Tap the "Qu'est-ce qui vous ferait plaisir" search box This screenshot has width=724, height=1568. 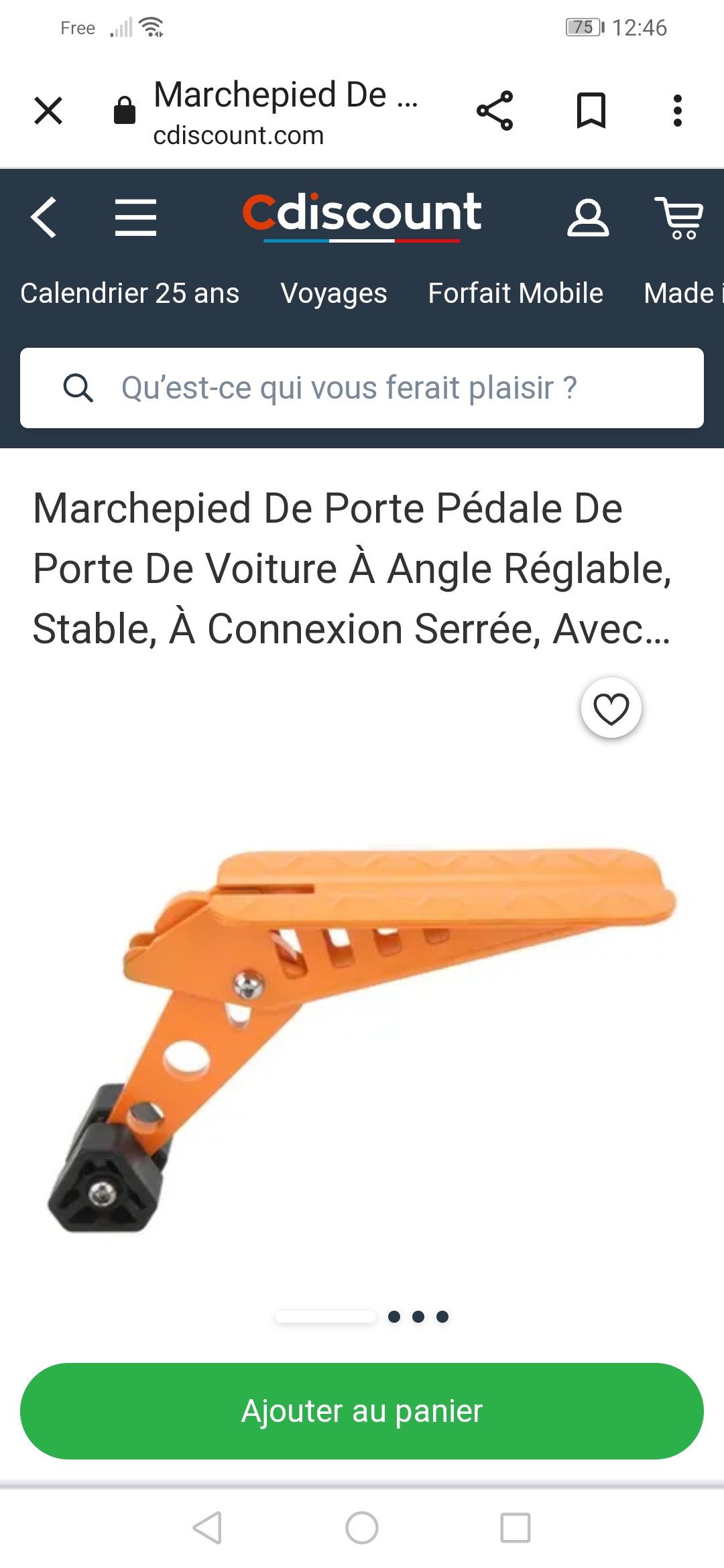(362, 388)
